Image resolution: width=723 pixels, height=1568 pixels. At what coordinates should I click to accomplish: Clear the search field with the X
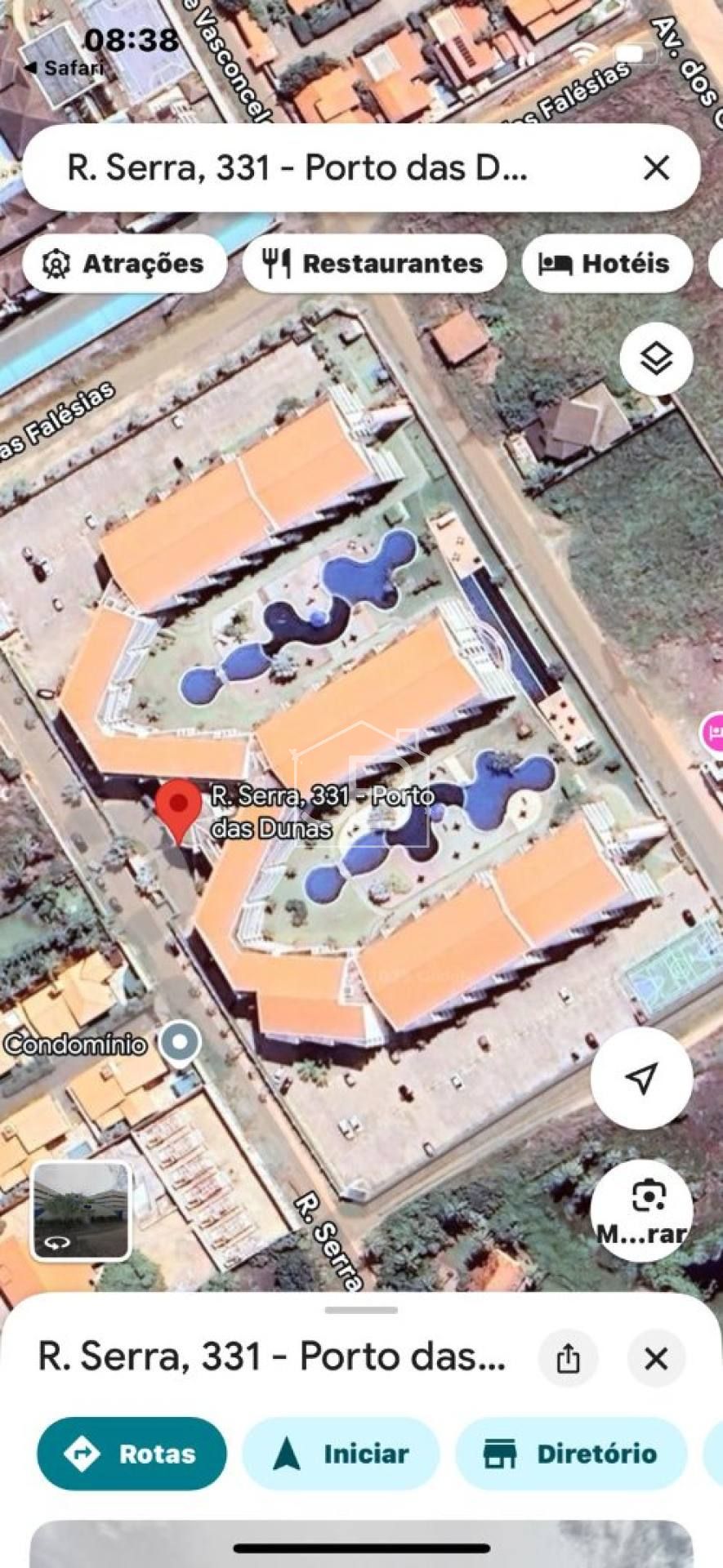[656, 168]
